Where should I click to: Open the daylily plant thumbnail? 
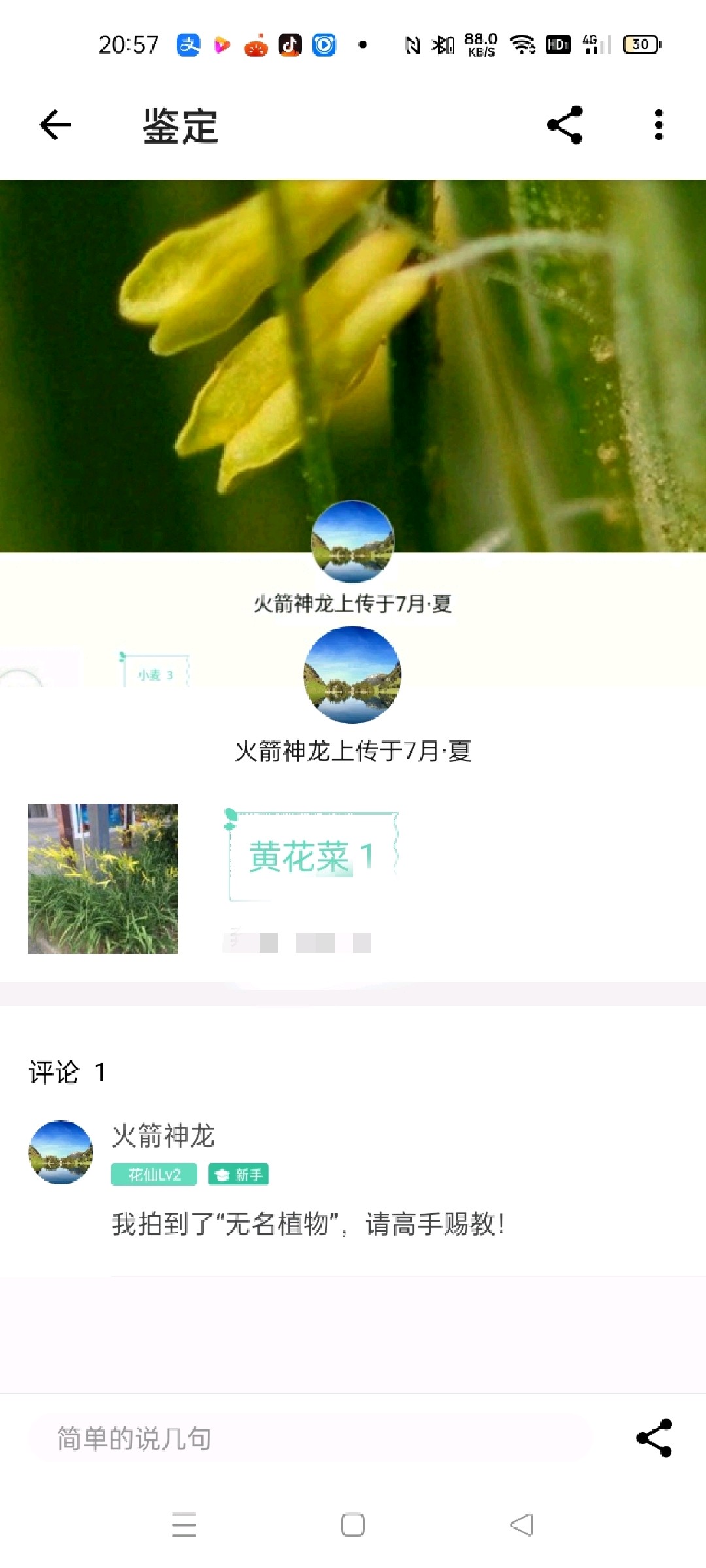[x=103, y=878]
